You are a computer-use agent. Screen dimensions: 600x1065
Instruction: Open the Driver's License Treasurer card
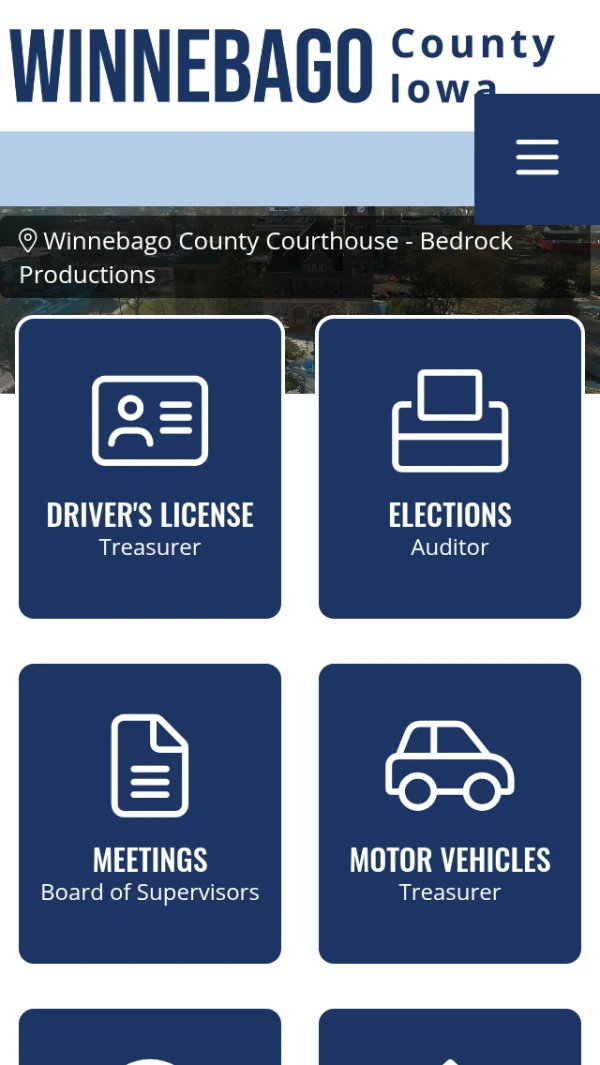point(150,468)
